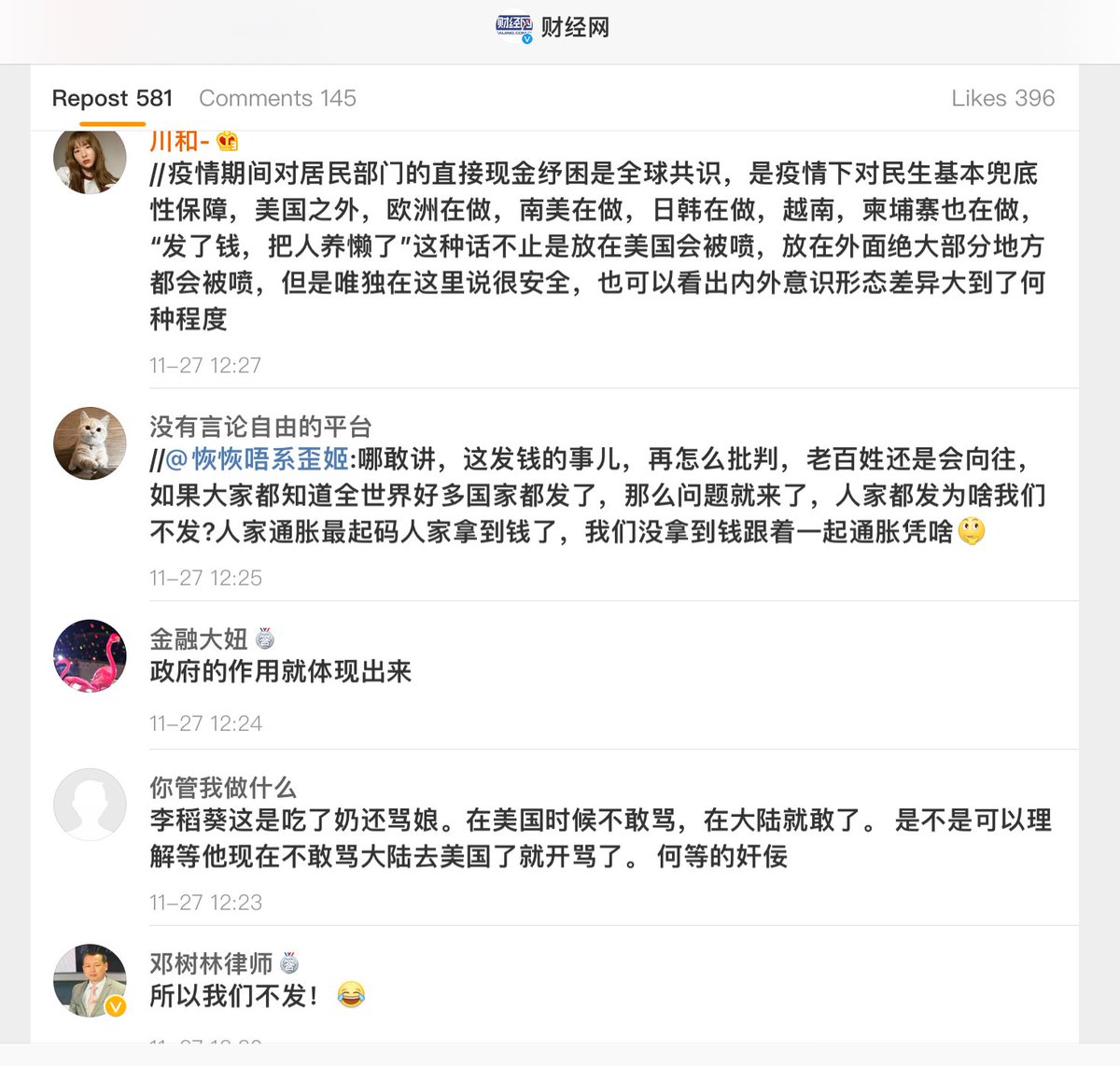Tap the default avatar of 你管我做什么

coord(90,804)
